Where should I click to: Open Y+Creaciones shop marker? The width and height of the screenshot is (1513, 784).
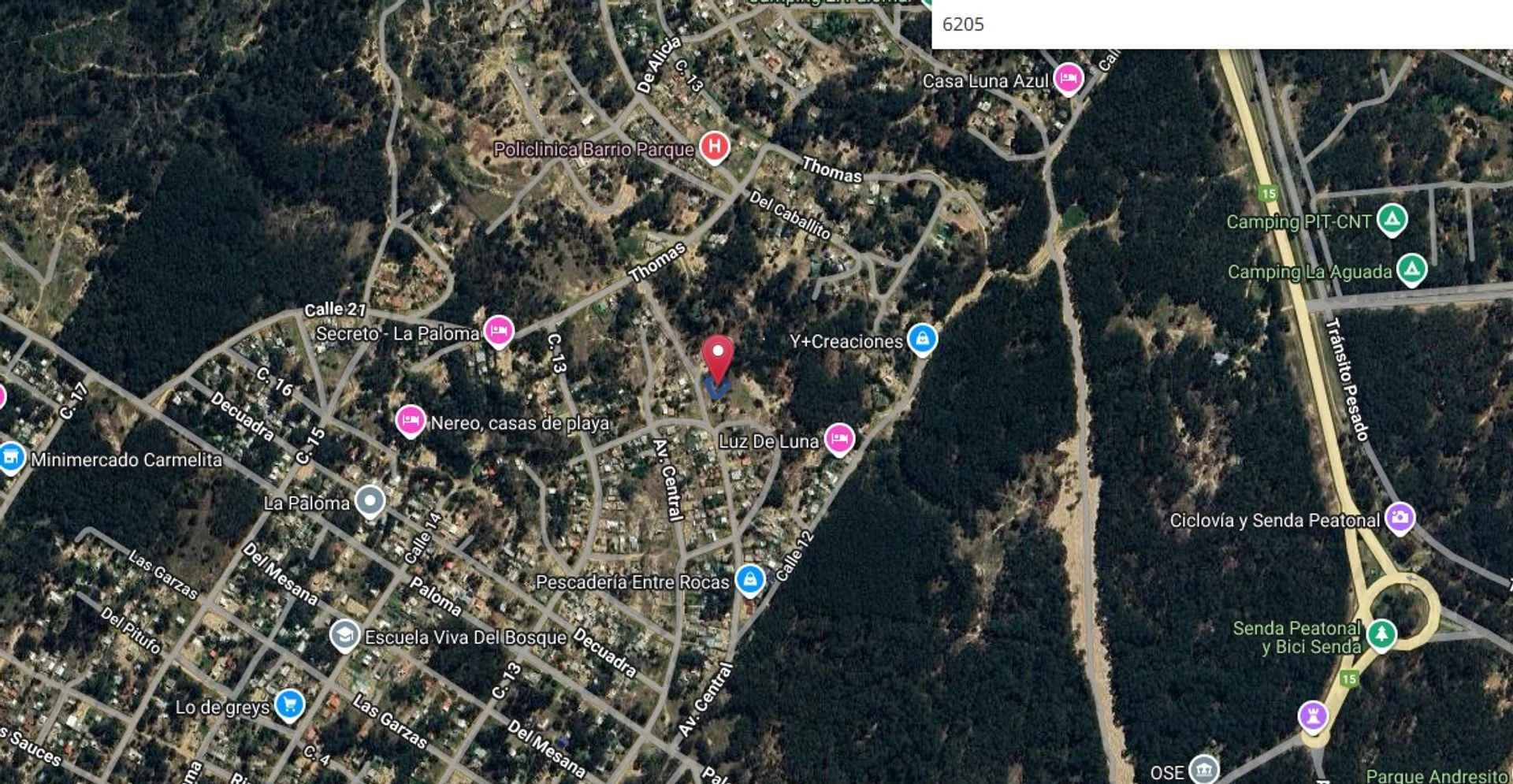(922, 339)
